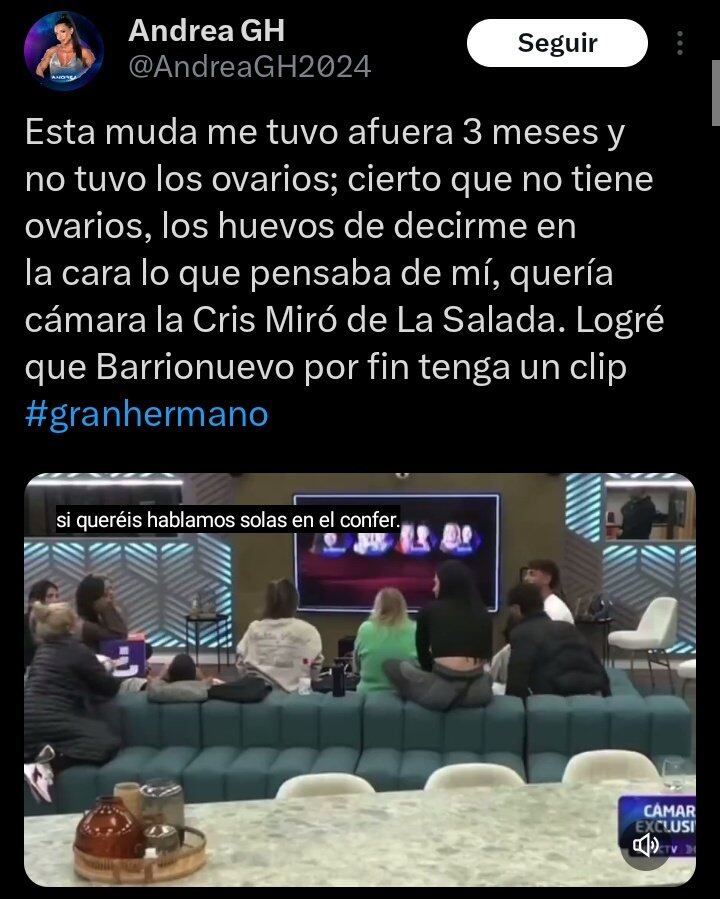Unmute the video with the speaker icon
This screenshot has height=899, width=720.
point(645,846)
